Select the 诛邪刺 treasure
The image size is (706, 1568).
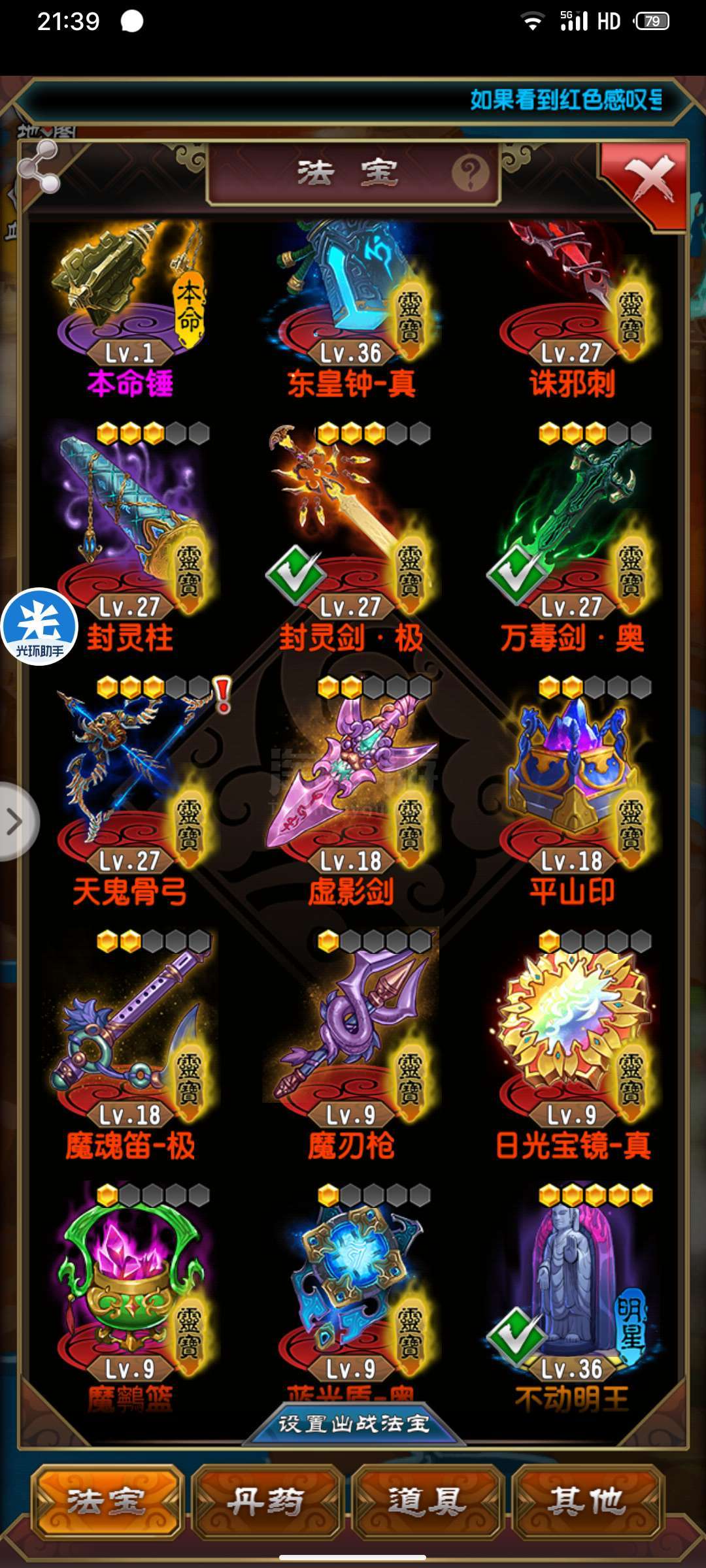pos(573,307)
